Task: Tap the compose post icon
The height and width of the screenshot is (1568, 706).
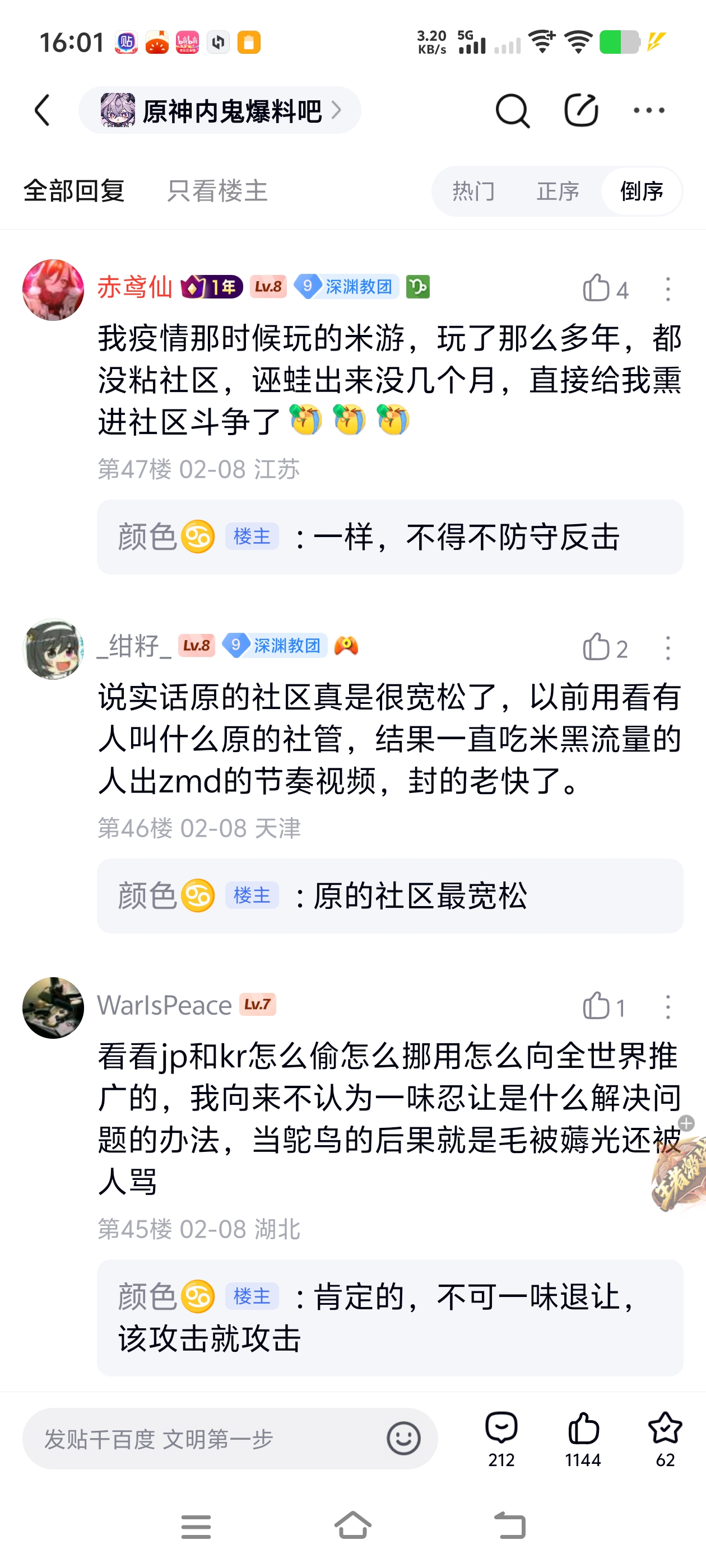Action: pos(580,111)
